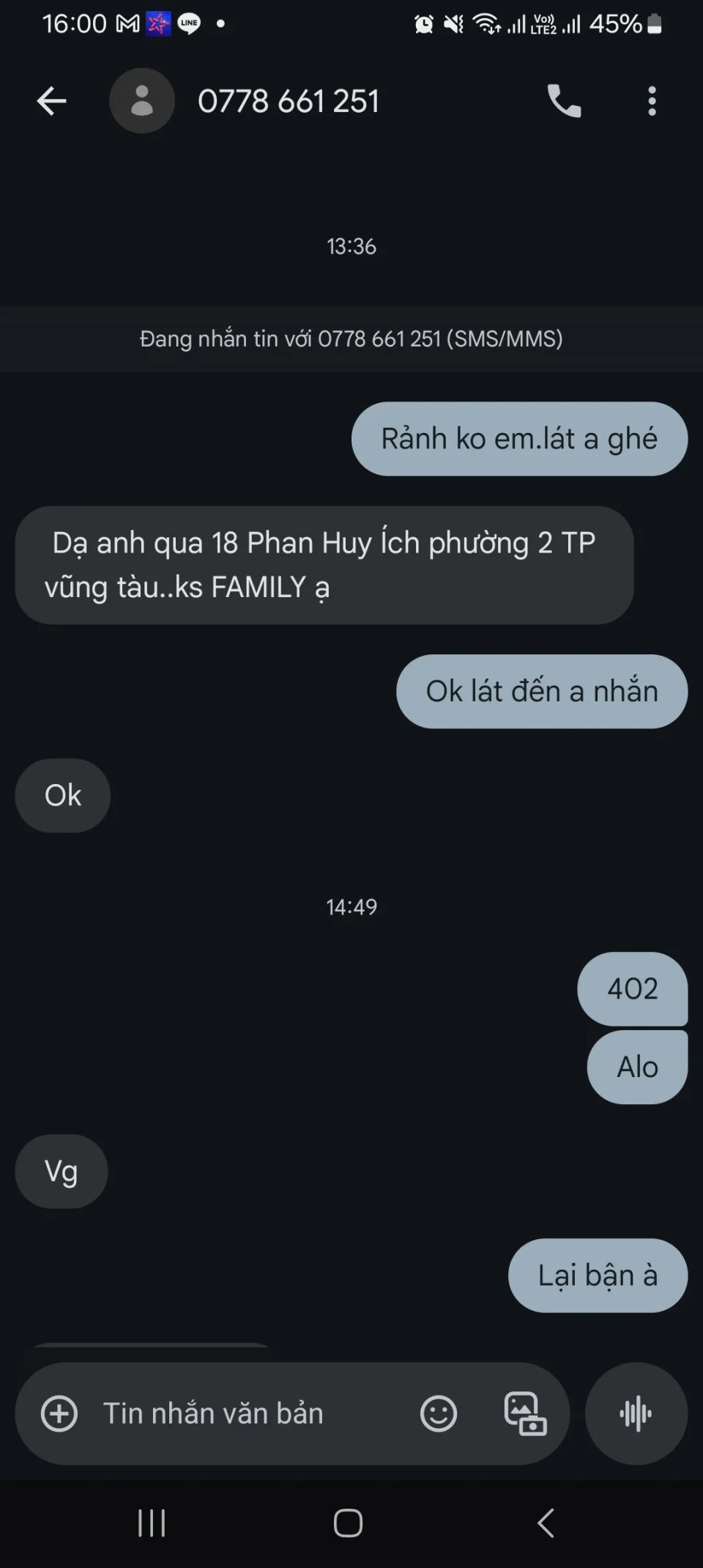
Task: Go back to the conversations list
Action: click(x=51, y=101)
